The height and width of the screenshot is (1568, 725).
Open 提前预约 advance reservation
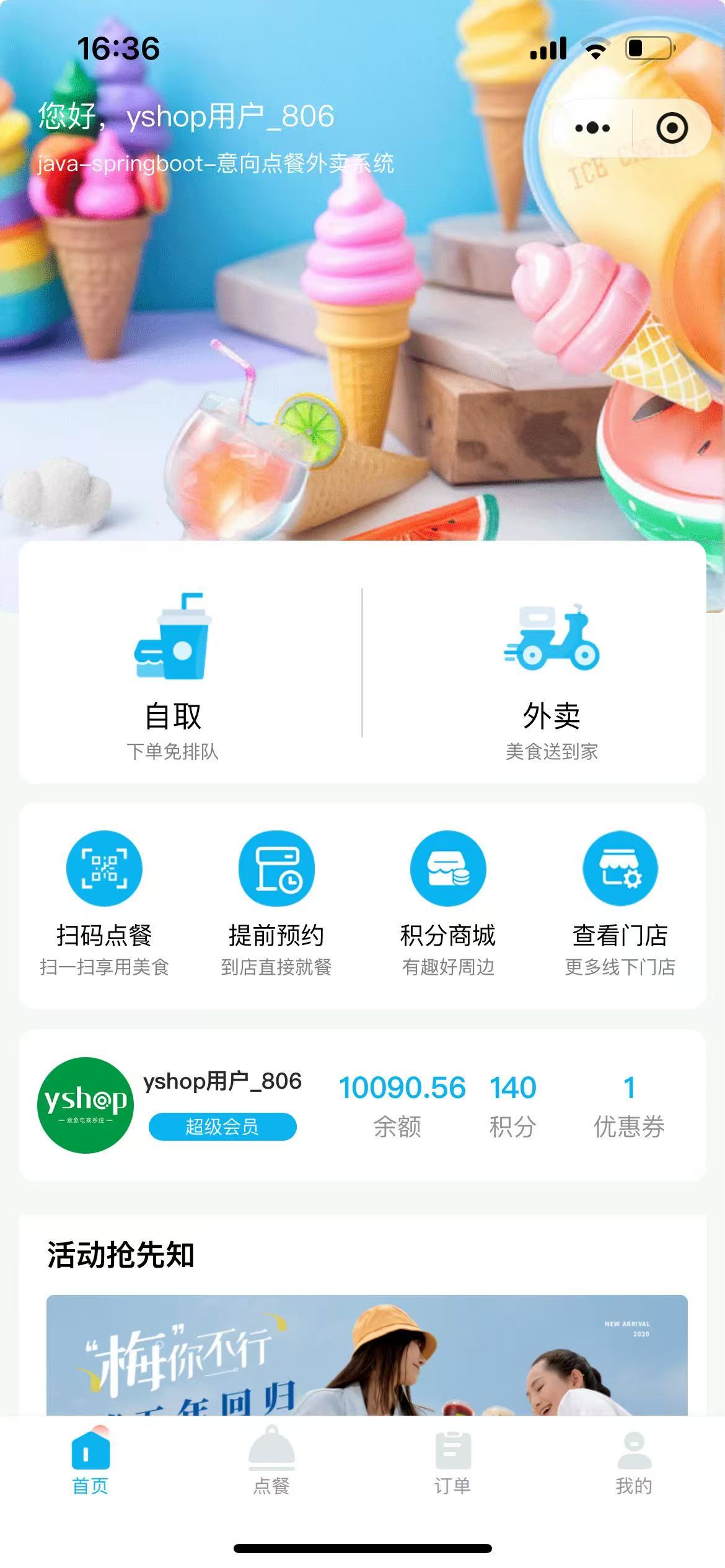[x=276, y=898]
